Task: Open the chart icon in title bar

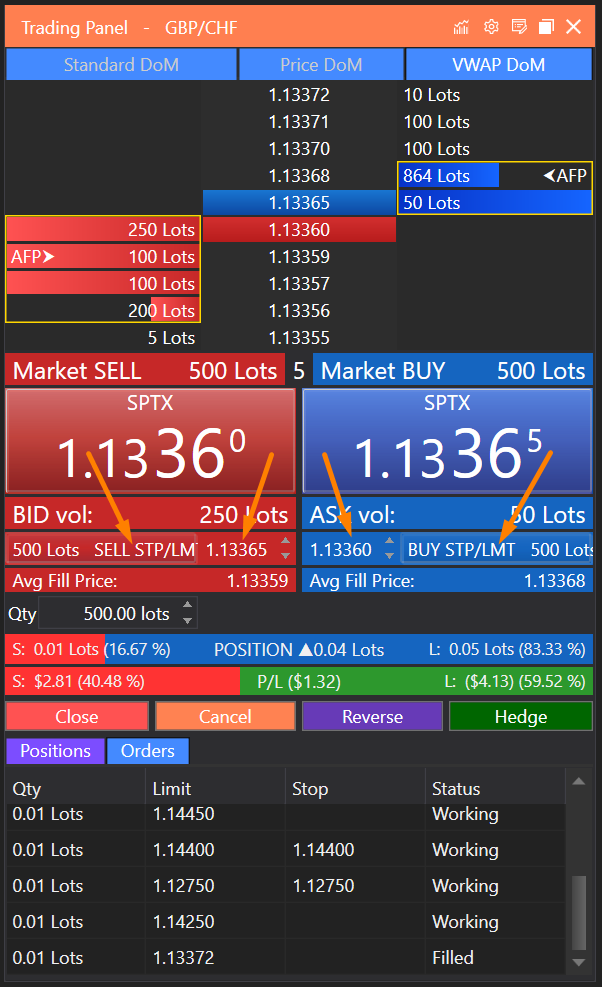Action: (461, 27)
